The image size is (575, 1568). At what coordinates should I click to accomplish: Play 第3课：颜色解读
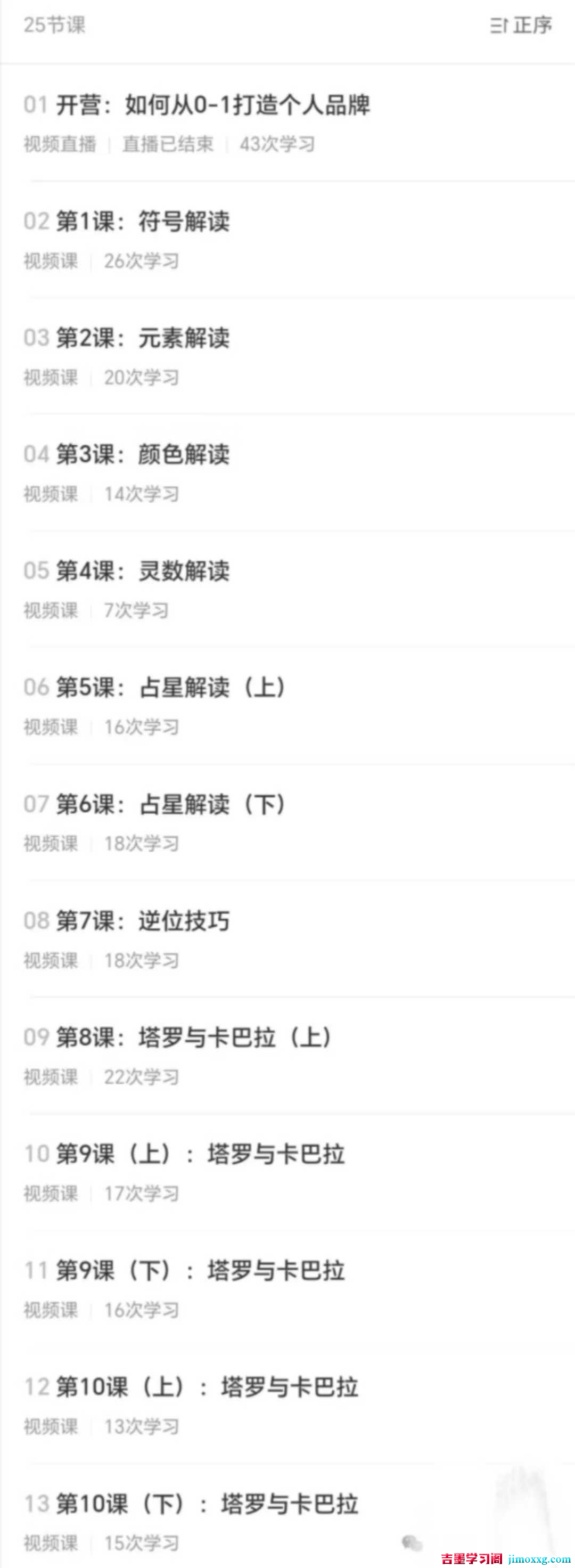click(143, 455)
